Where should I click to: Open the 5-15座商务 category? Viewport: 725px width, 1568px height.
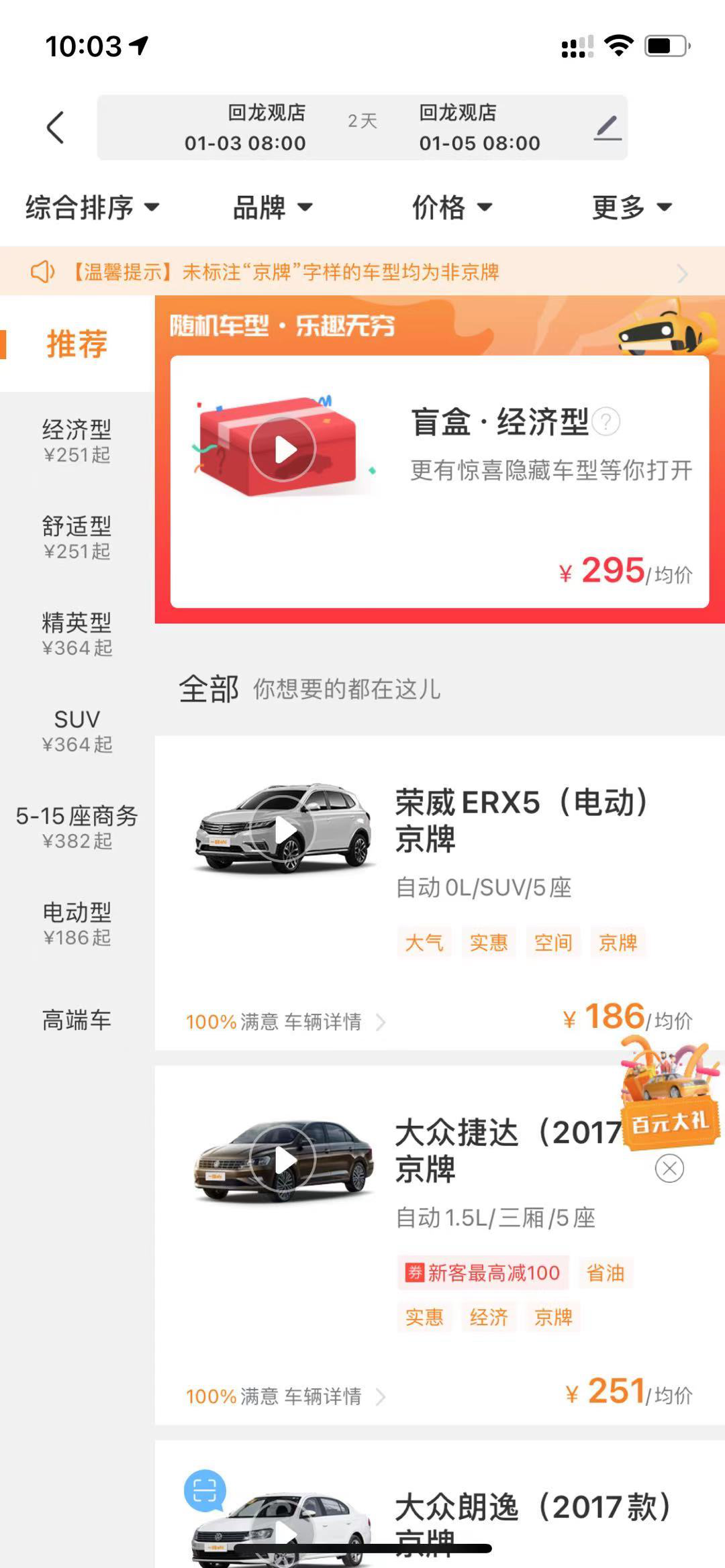(77, 827)
